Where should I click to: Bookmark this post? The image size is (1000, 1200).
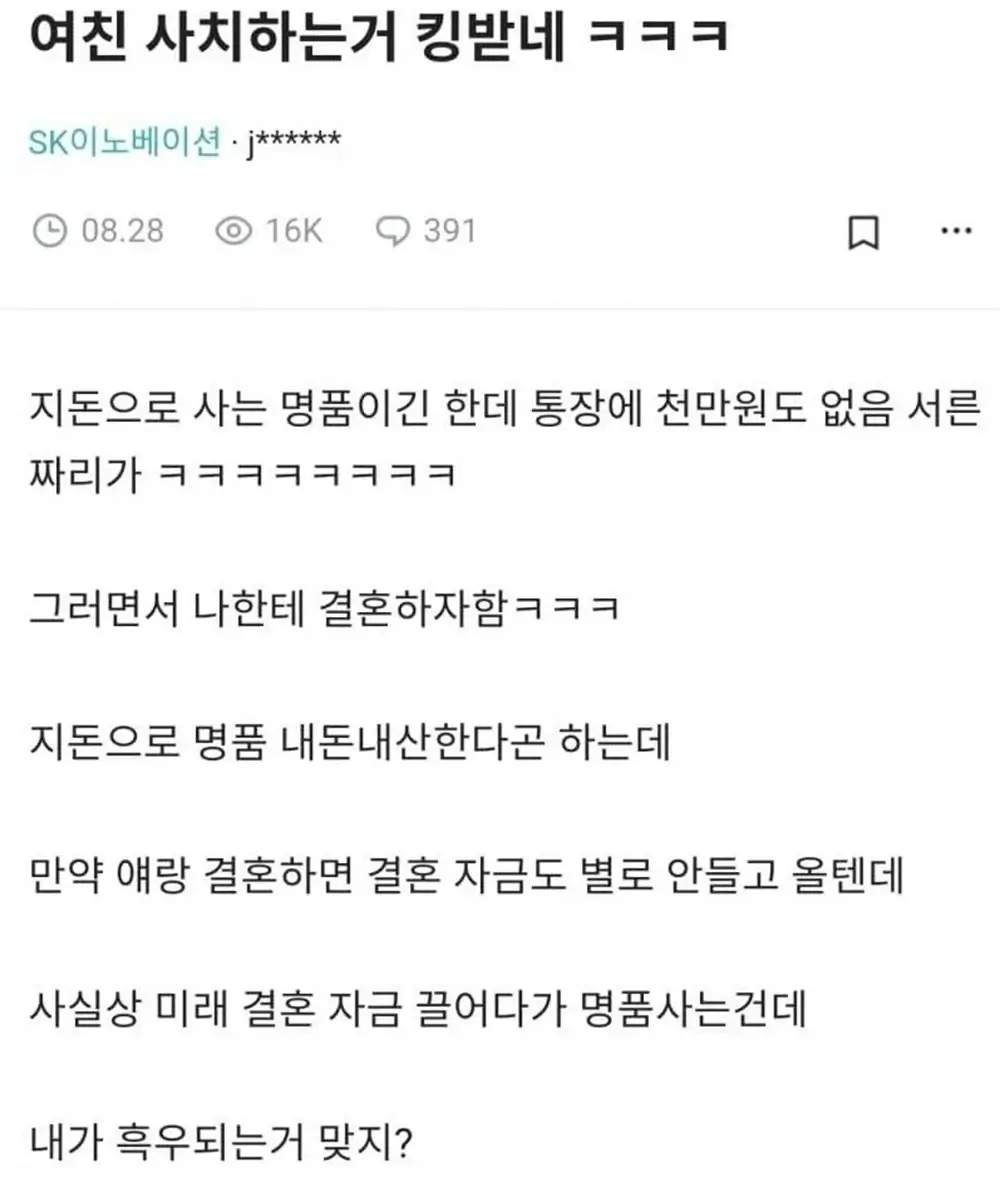[863, 233]
